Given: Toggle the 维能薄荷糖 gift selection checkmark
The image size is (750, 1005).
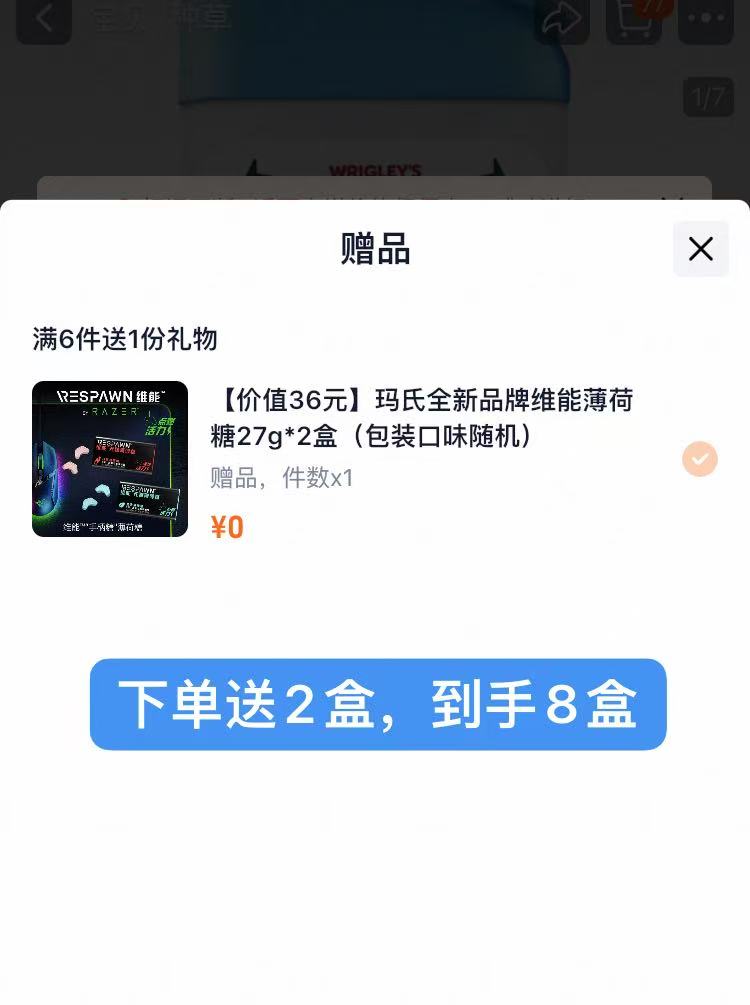Looking at the screenshot, I should point(700,459).
